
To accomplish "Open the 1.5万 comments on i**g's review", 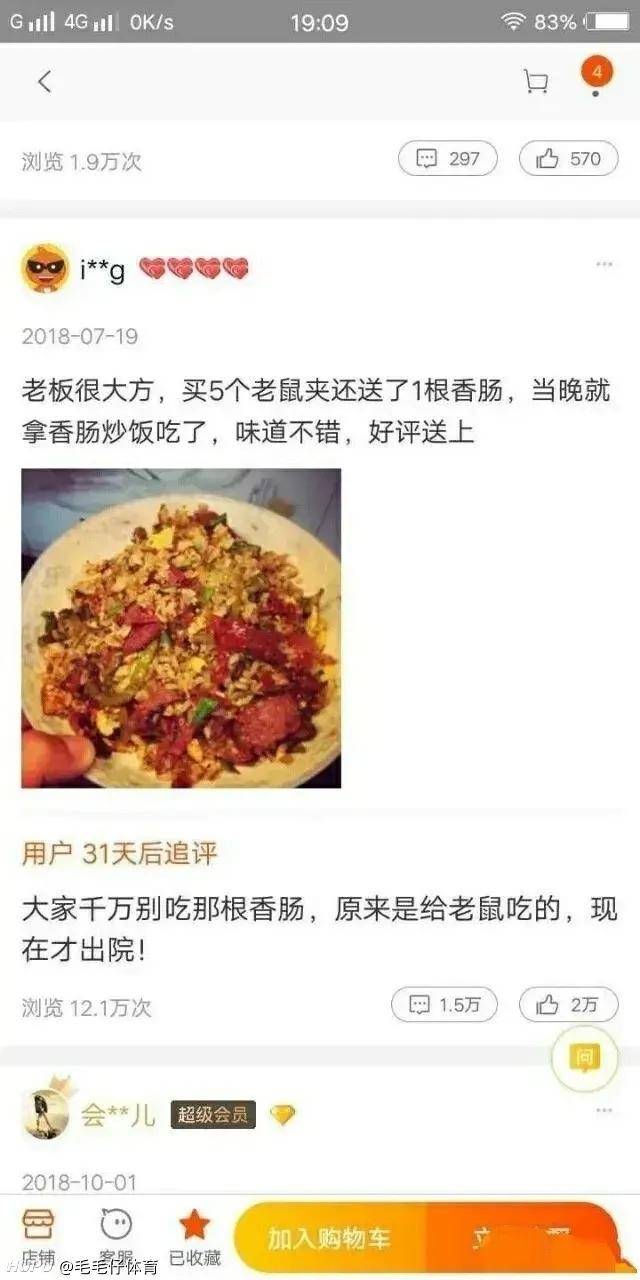I will (444, 1004).
